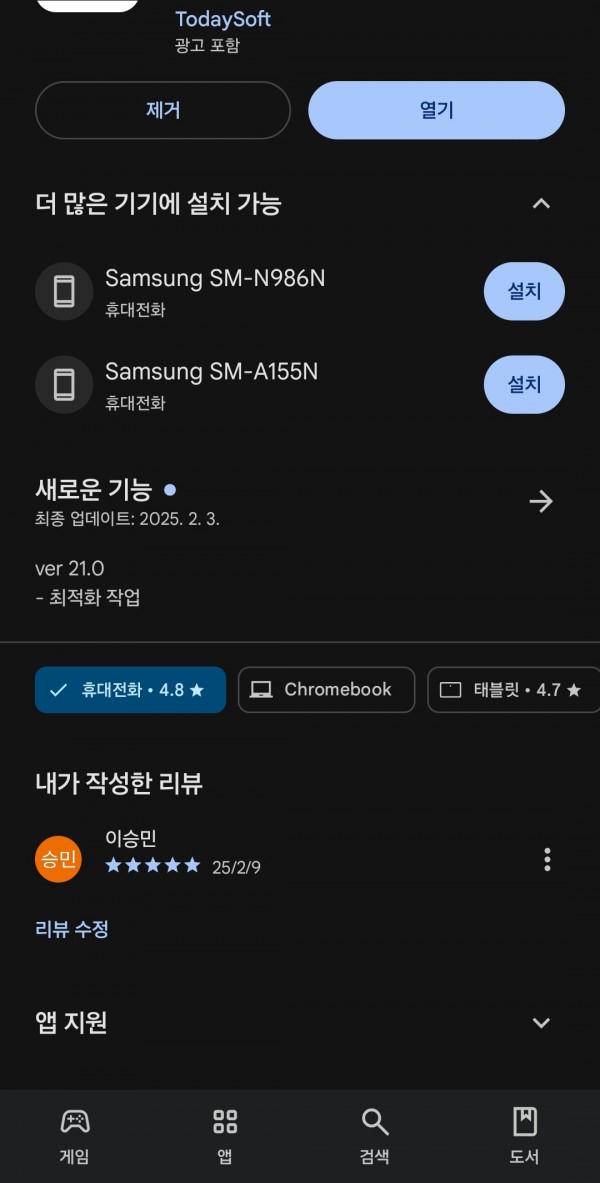Image resolution: width=600 pixels, height=1183 pixels.
Task: Switch to the 검색 tab
Action: point(374,1136)
